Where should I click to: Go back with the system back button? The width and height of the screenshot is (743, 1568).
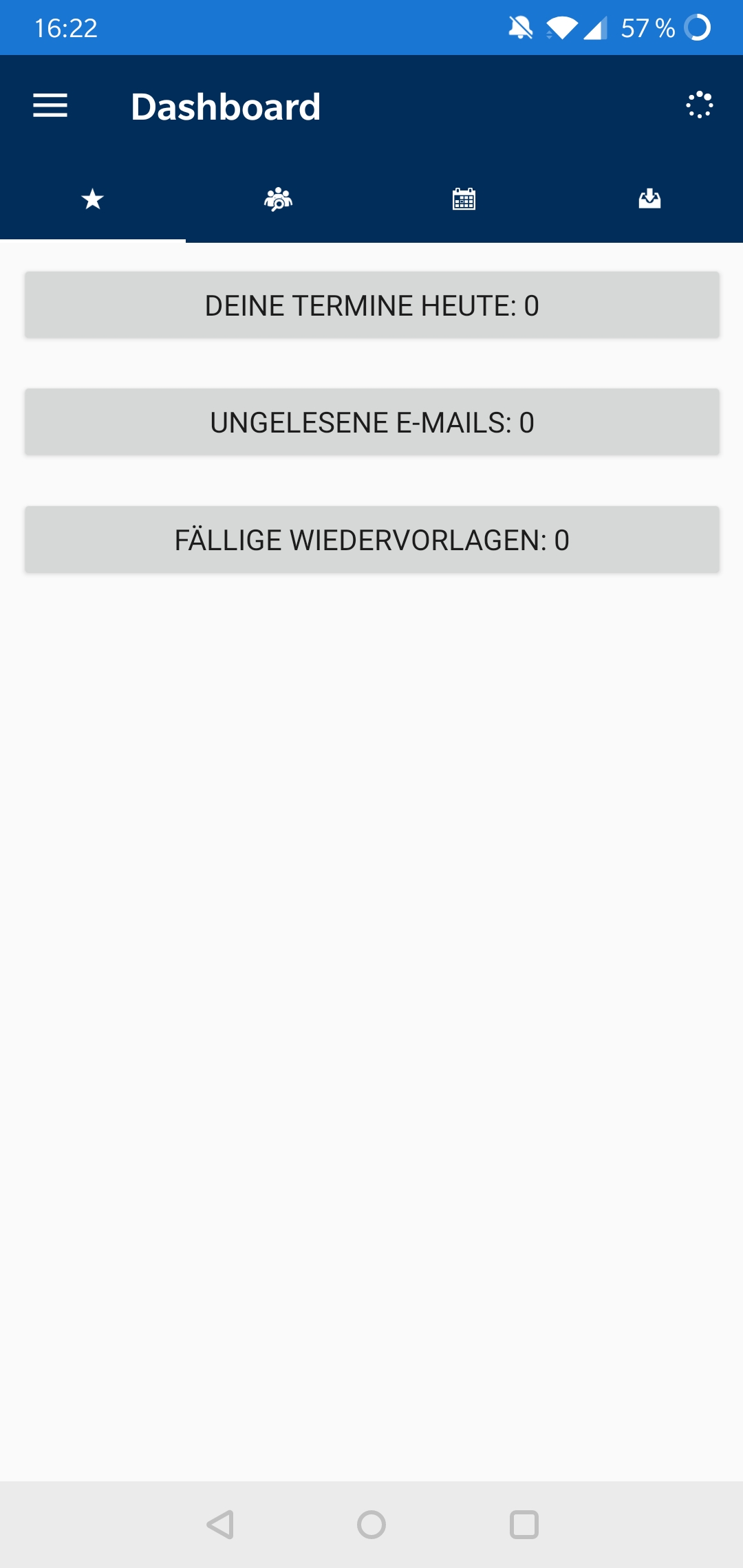(x=220, y=1525)
